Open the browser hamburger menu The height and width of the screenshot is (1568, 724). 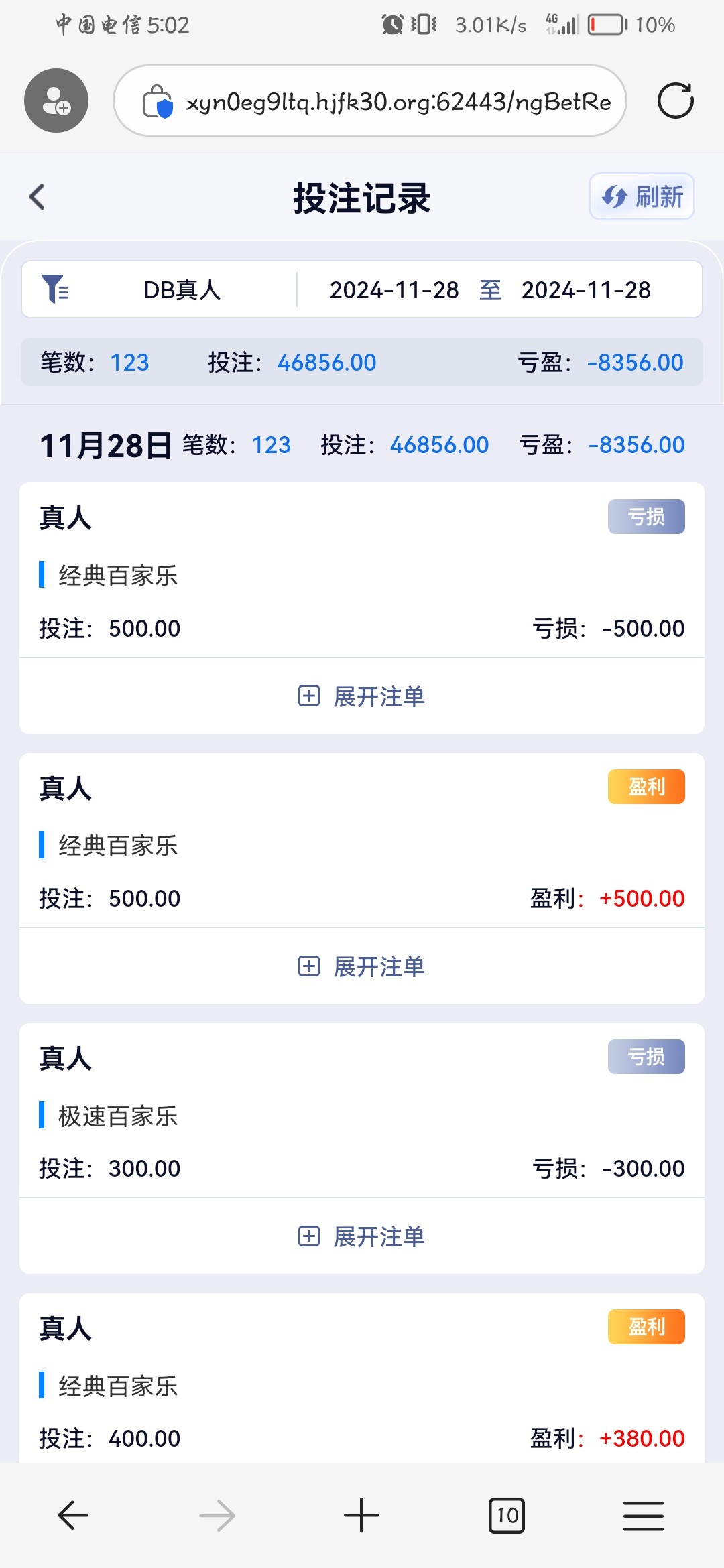tap(644, 1516)
